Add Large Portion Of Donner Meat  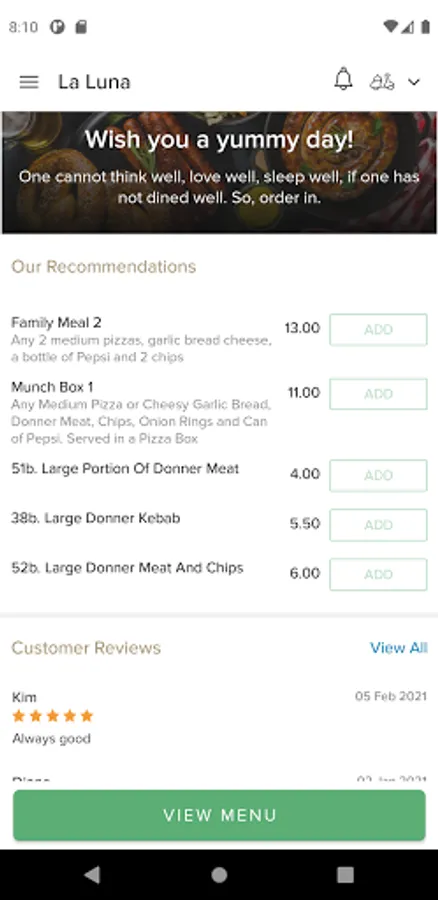[378, 475]
